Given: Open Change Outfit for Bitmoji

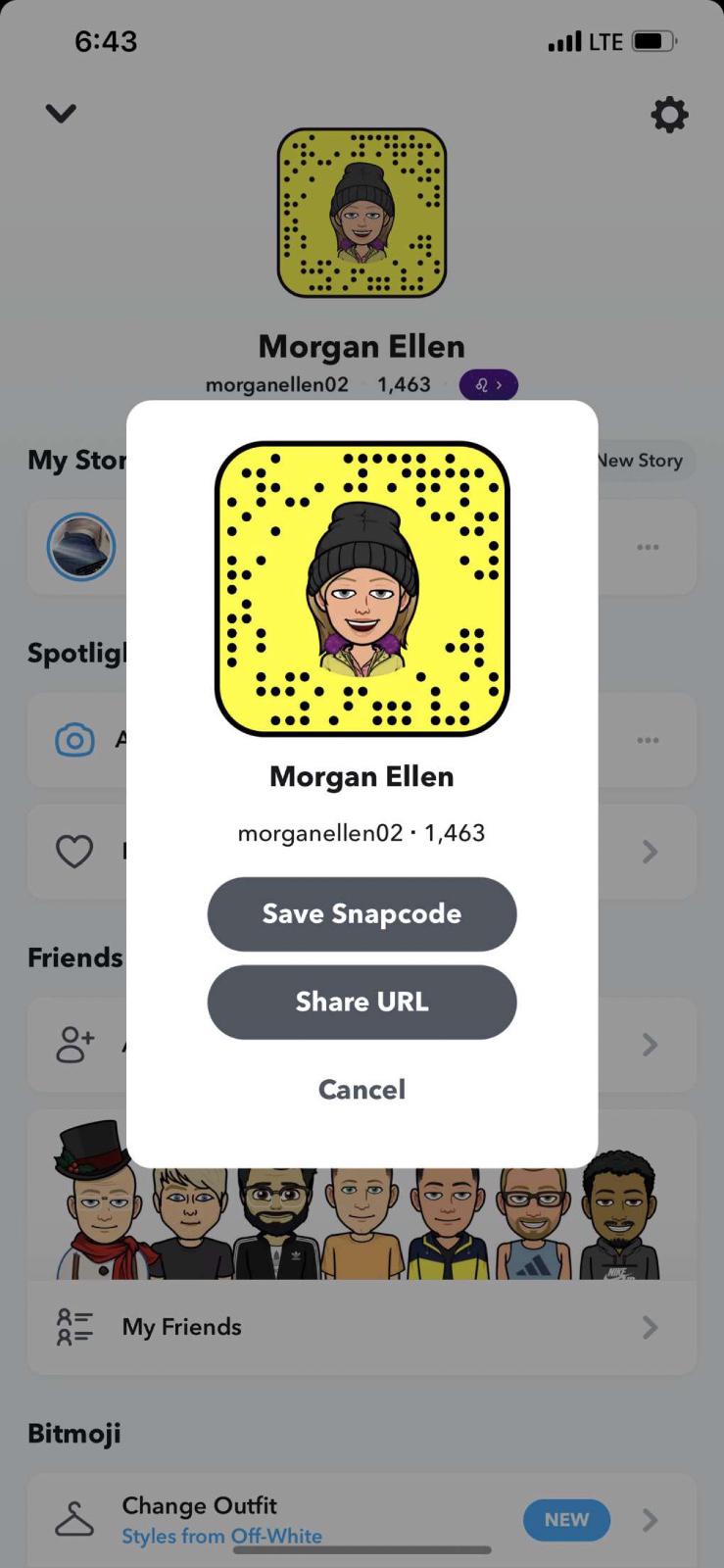Looking at the screenshot, I should coord(294,1518).
